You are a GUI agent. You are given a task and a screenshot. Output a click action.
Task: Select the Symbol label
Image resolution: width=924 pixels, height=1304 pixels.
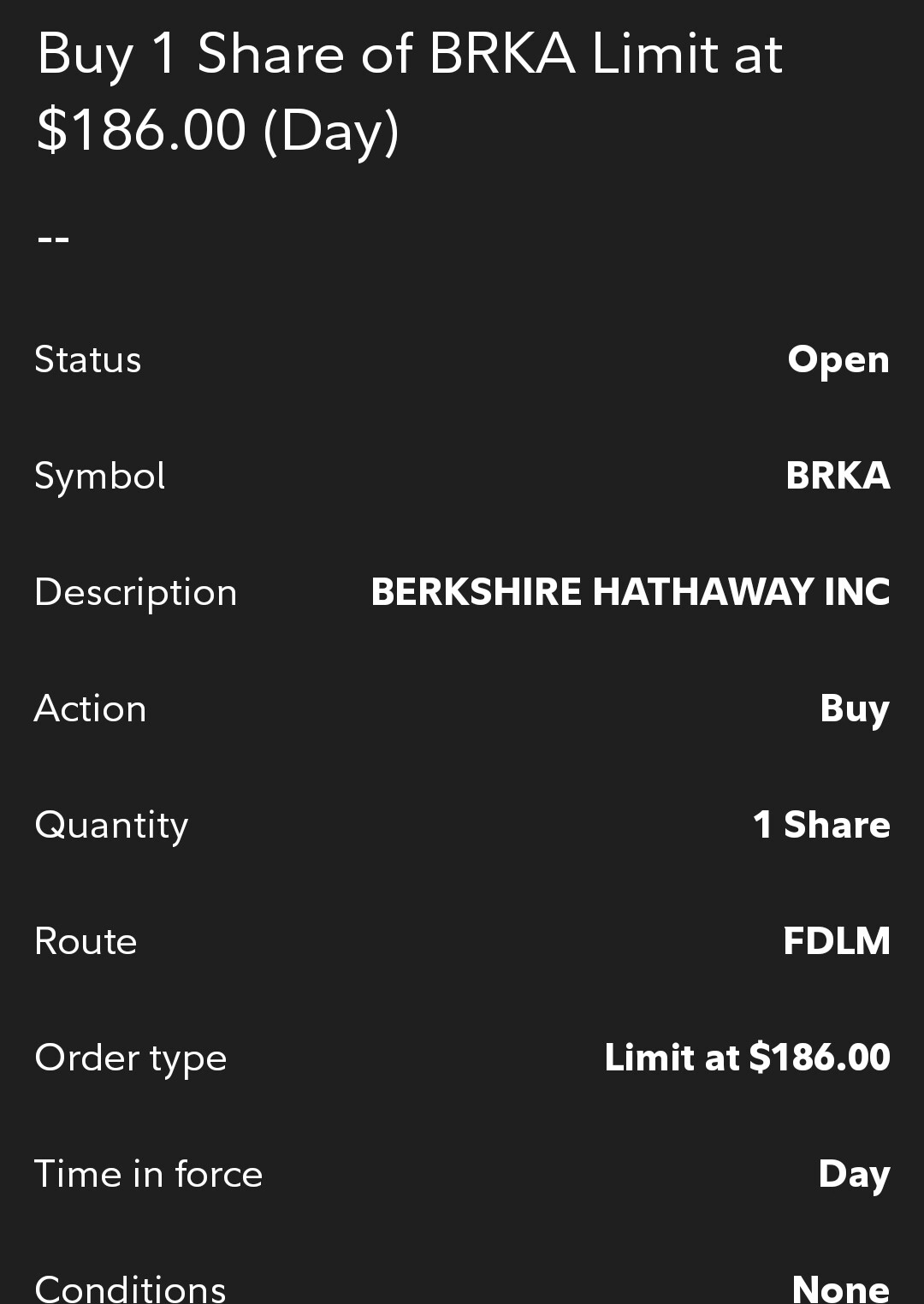99,476
